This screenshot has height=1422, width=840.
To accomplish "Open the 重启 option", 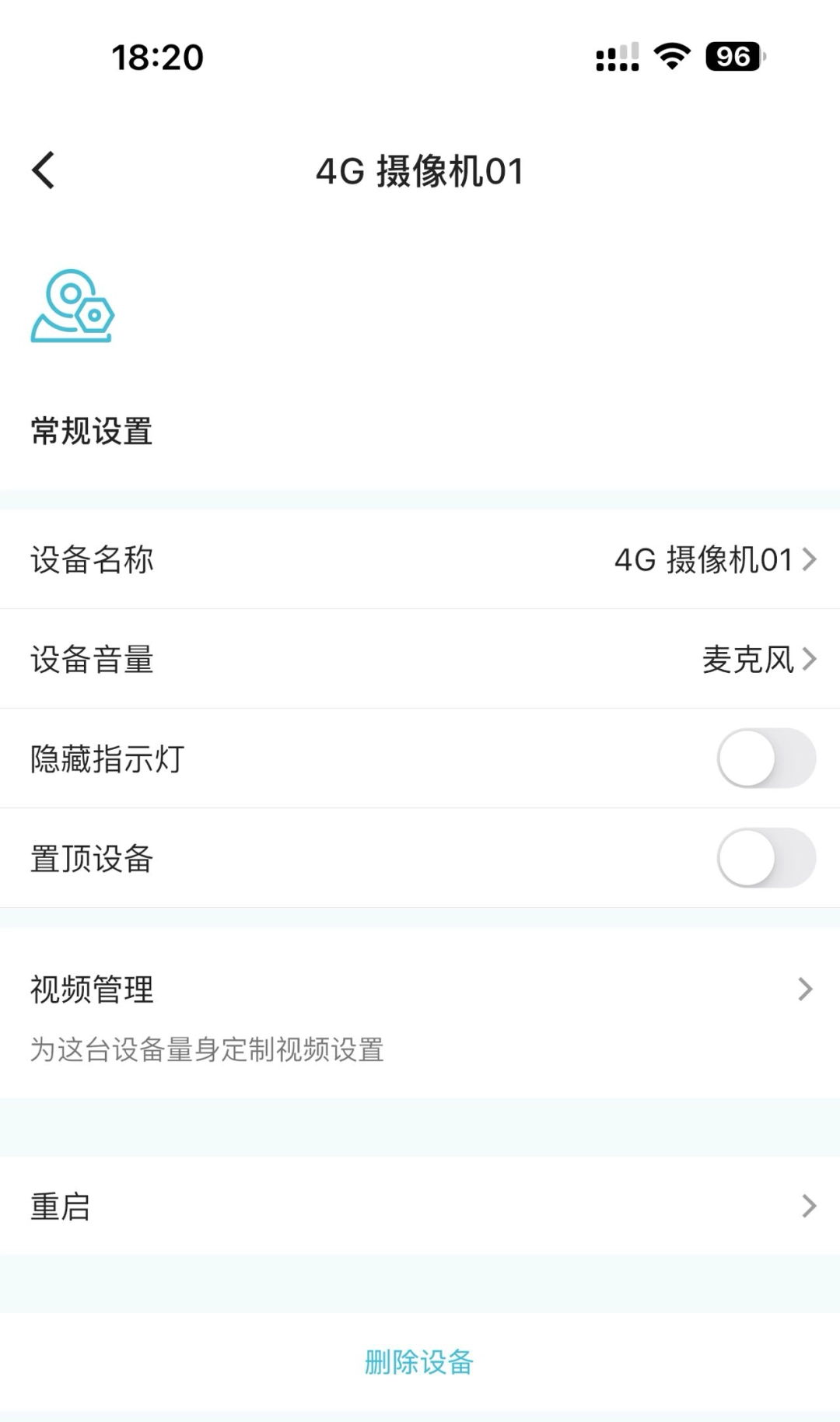I will click(420, 1206).
